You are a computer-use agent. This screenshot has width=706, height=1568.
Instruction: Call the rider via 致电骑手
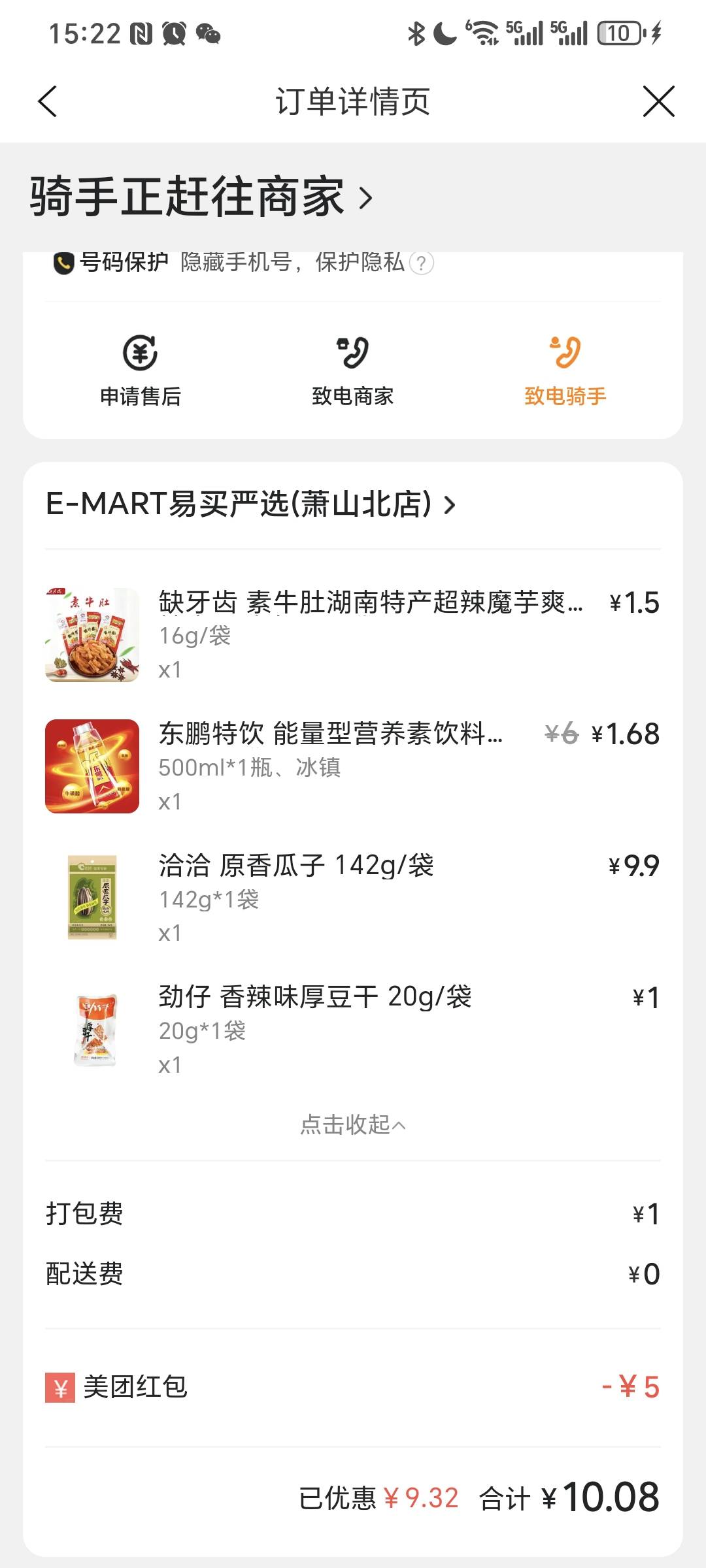[565, 370]
